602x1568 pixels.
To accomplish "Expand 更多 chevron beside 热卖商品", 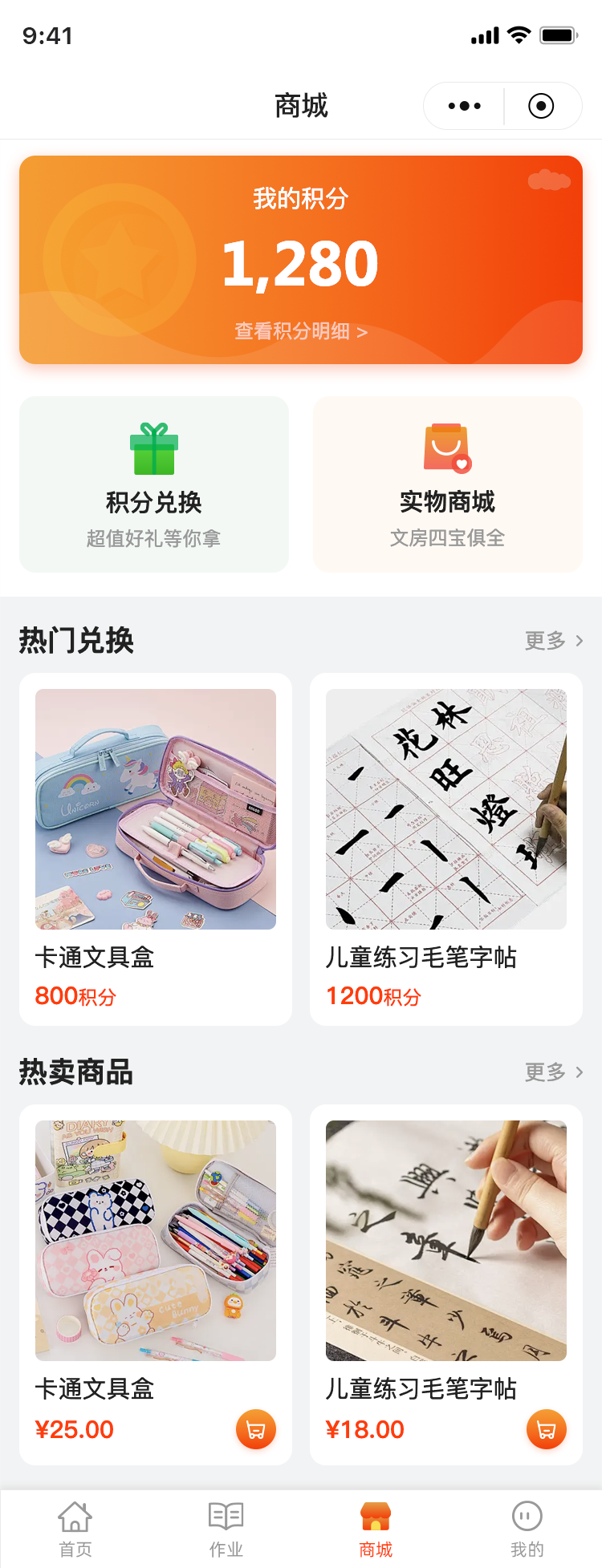I will [x=580, y=1072].
